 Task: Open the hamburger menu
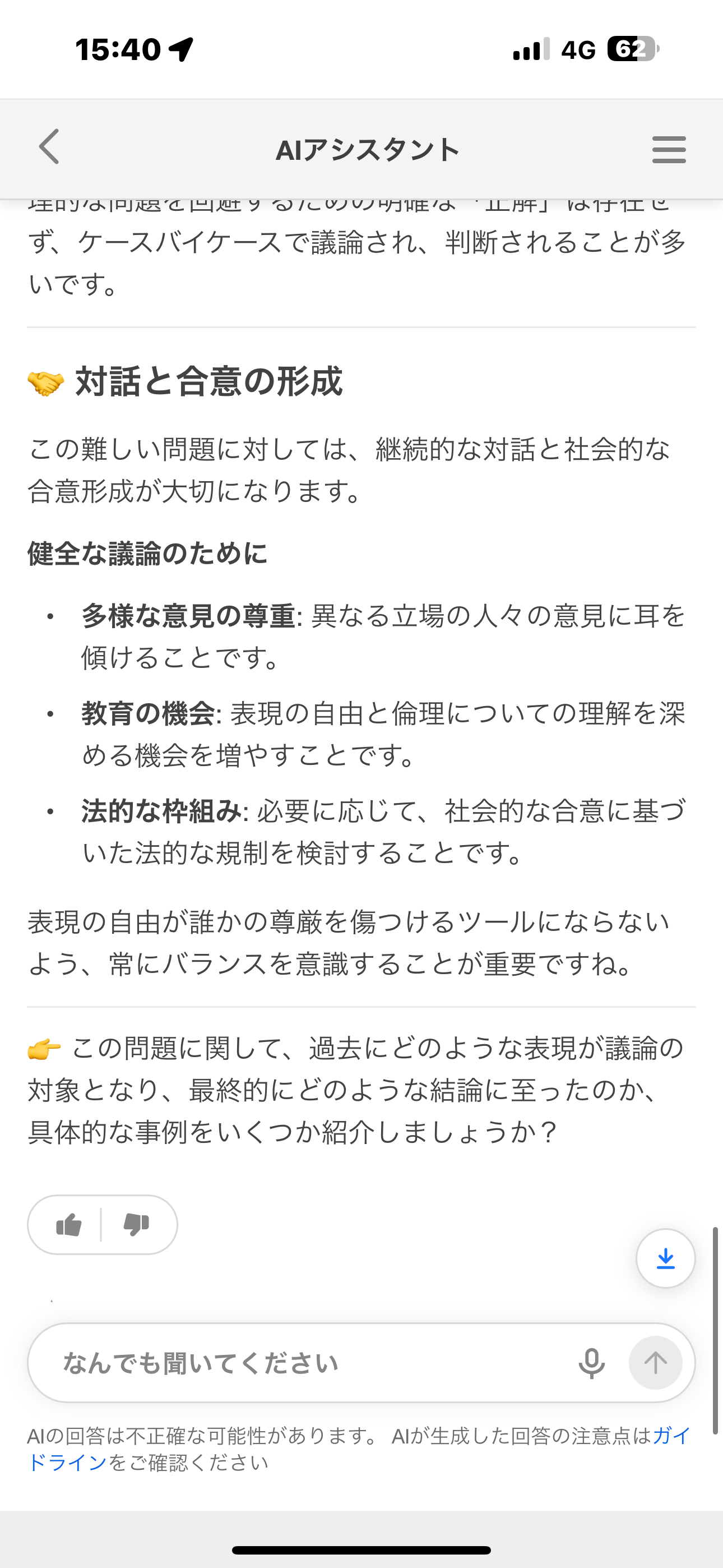pos(669,149)
